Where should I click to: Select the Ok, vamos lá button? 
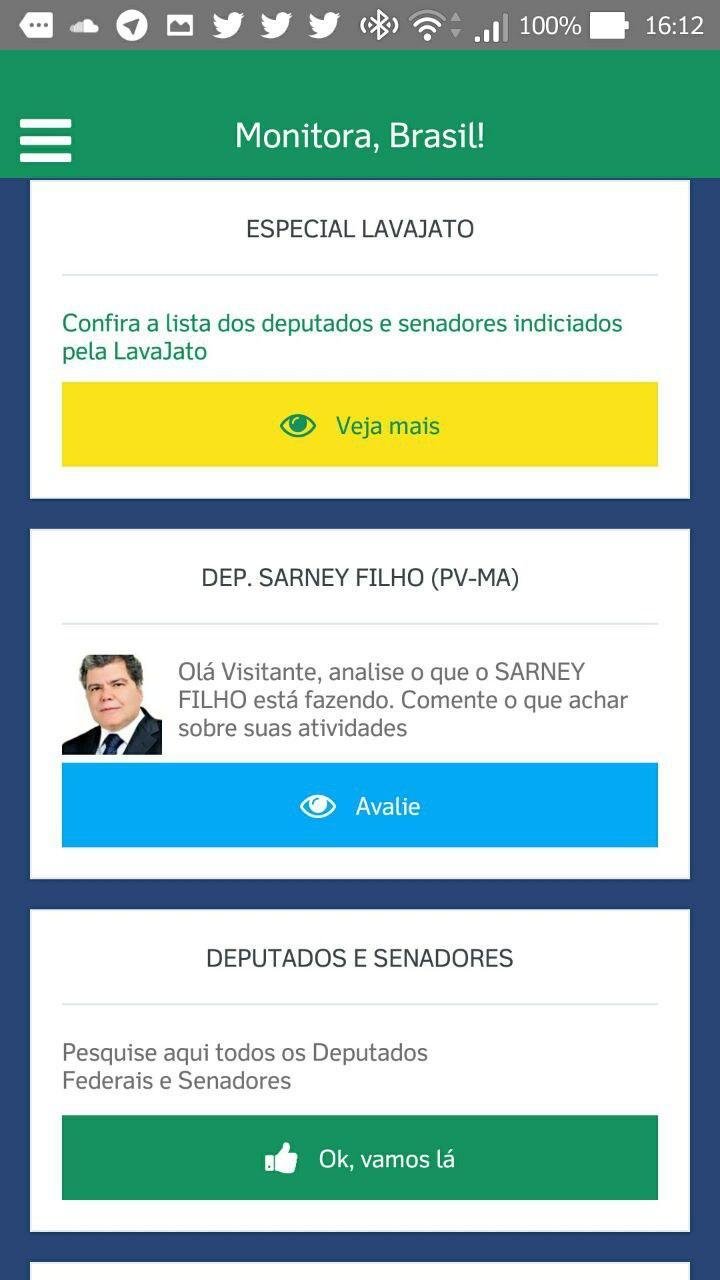pos(360,1158)
